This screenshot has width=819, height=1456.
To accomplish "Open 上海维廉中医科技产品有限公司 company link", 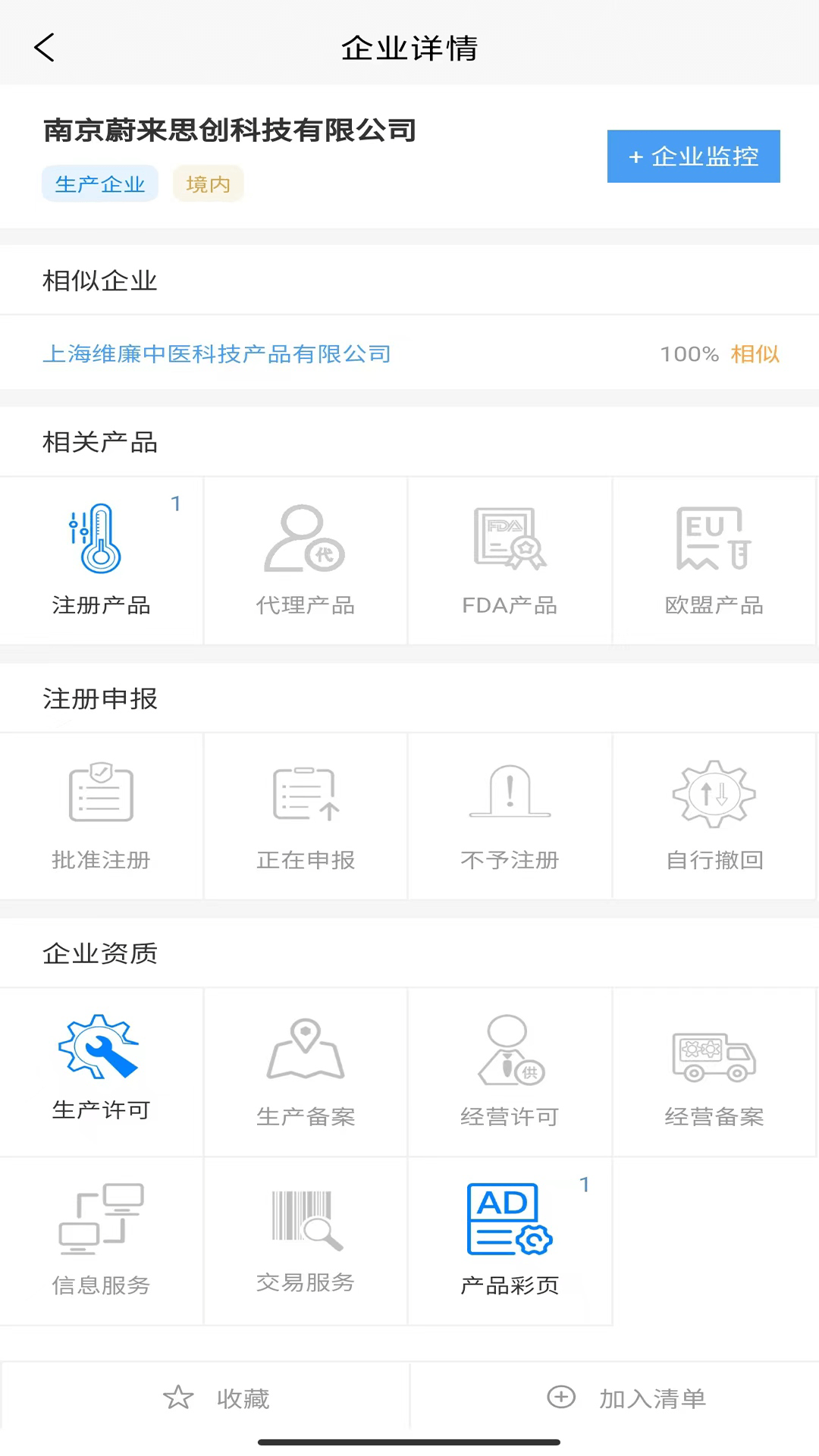I will click(217, 354).
